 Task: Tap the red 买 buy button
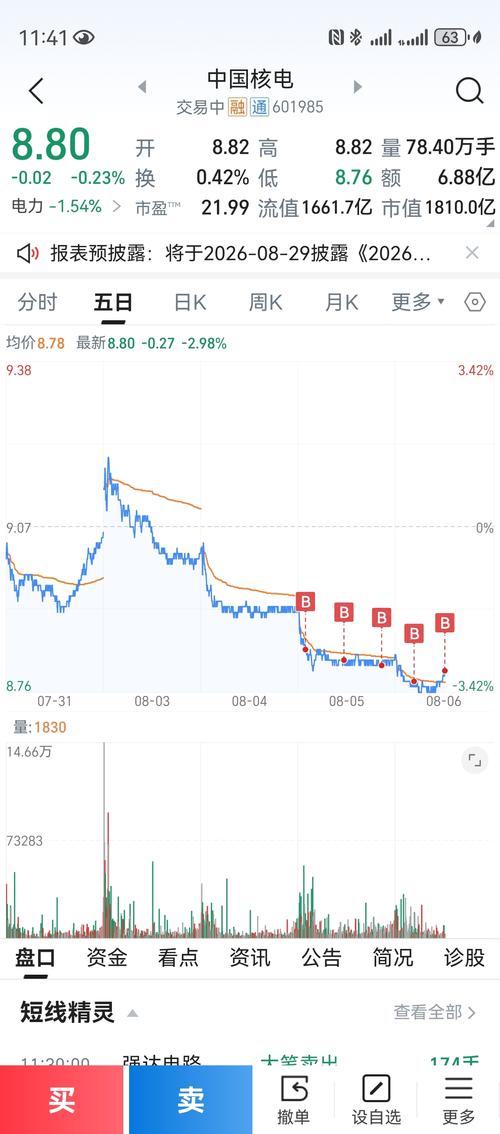[62, 1099]
